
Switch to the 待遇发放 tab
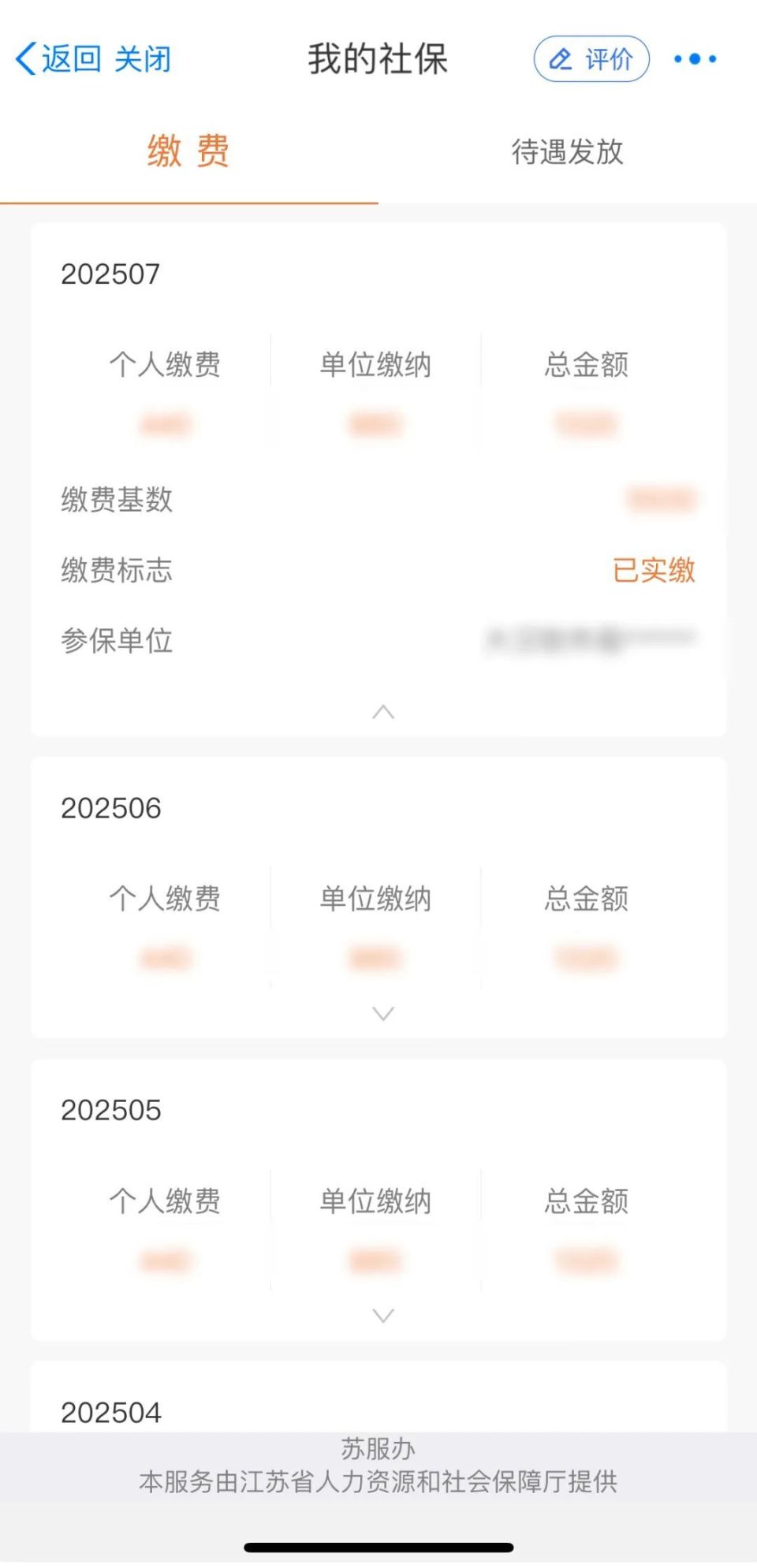[566, 154]
